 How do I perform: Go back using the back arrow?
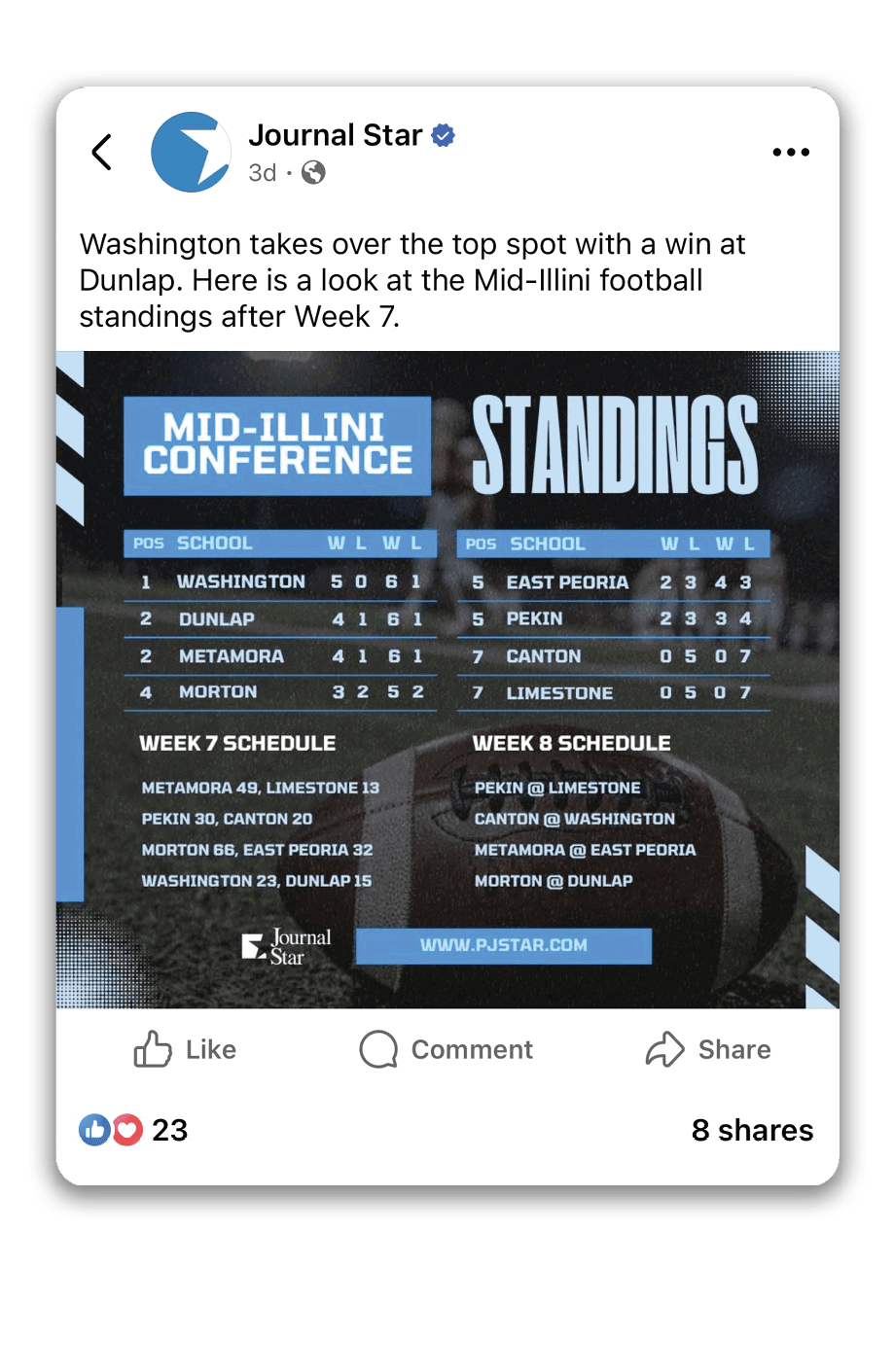point(102,153)
